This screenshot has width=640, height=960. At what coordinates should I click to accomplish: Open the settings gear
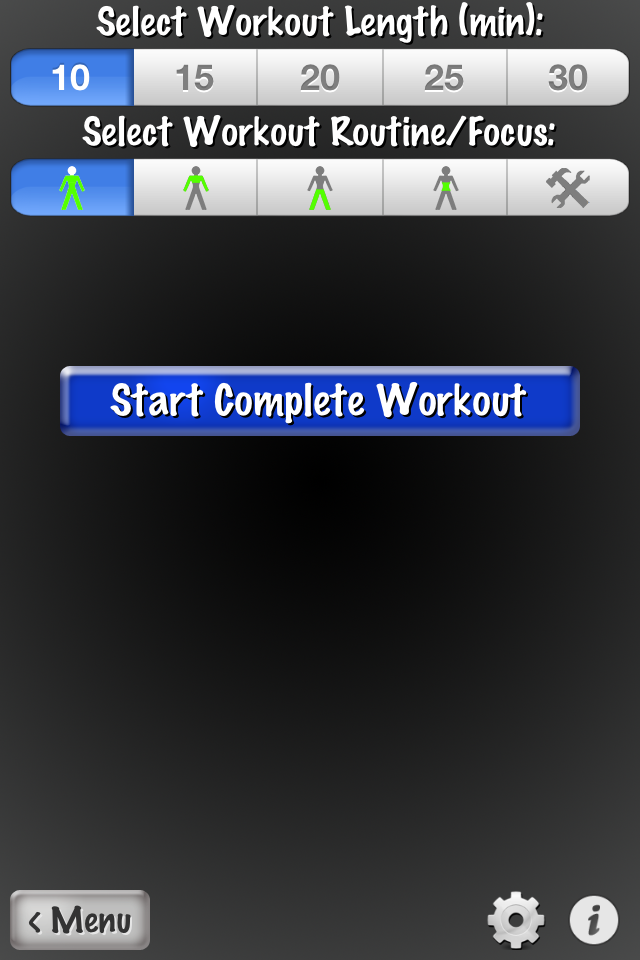[516, 919]
